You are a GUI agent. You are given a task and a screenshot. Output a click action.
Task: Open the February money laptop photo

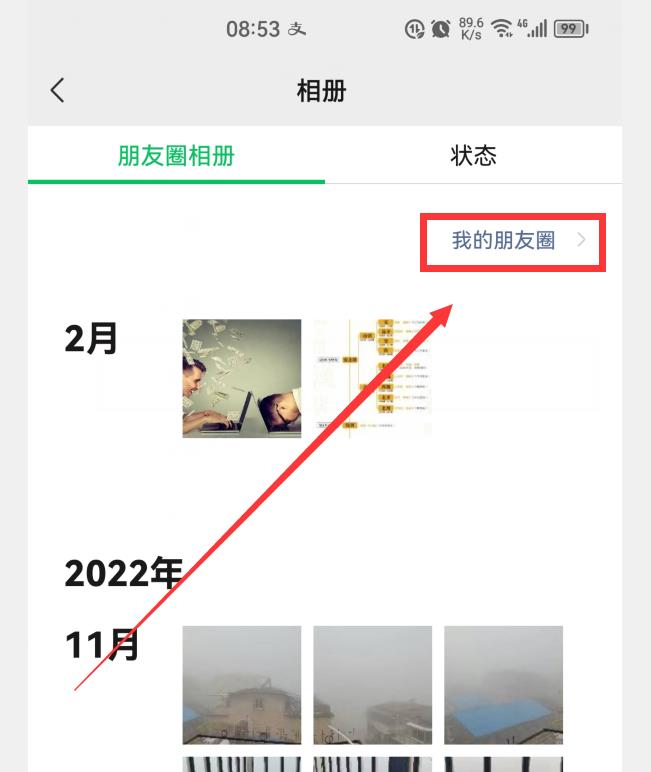point(241,378)
